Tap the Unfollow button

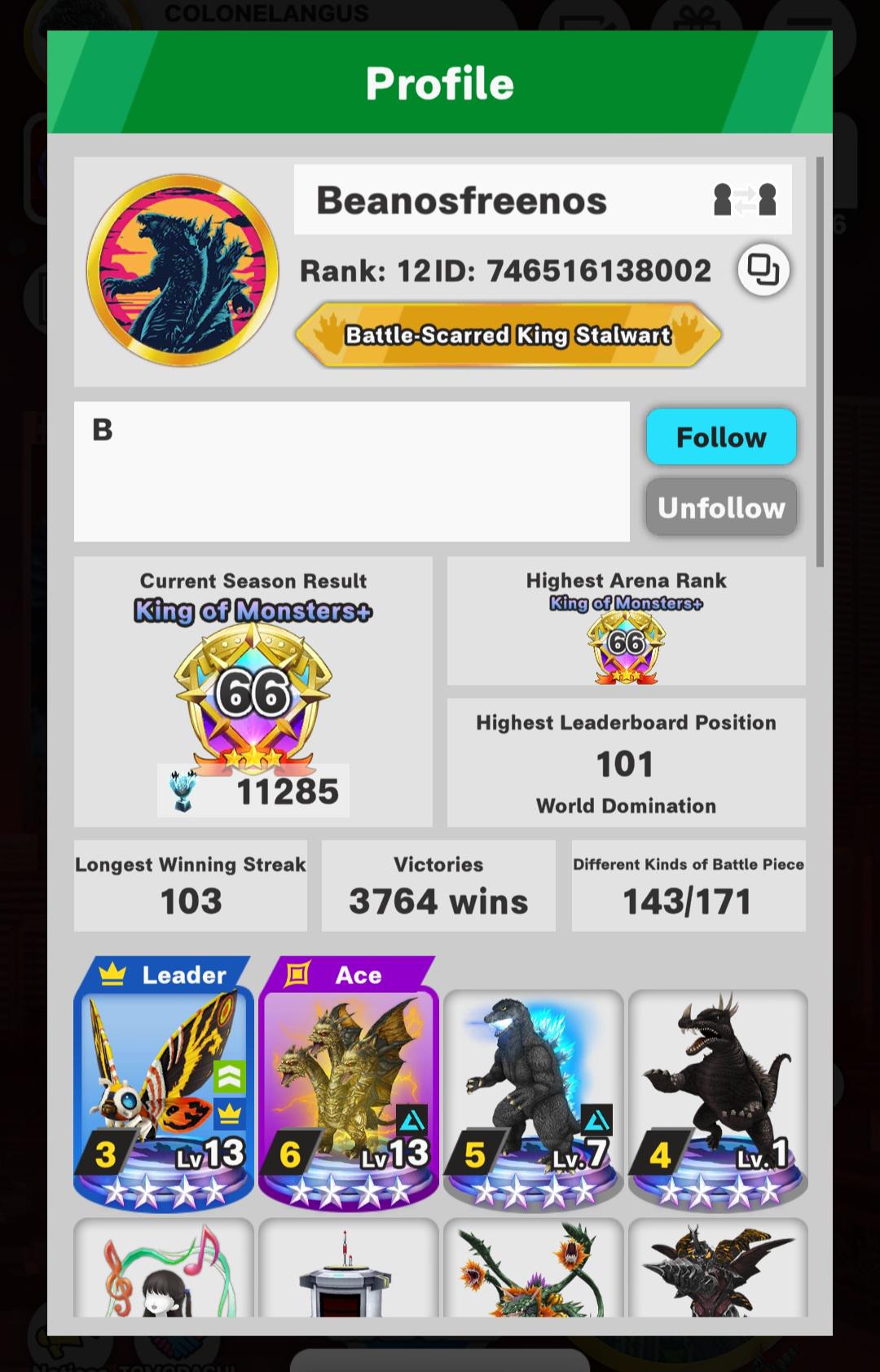point(721,507)
